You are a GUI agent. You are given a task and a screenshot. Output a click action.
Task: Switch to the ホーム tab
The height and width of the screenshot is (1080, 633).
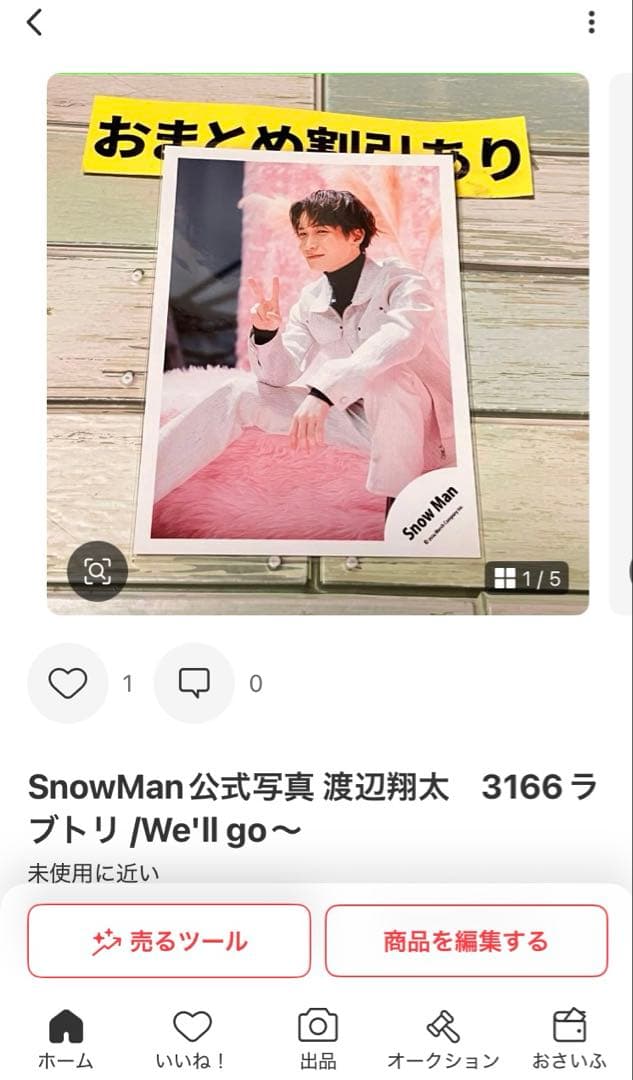point(65,1039)
